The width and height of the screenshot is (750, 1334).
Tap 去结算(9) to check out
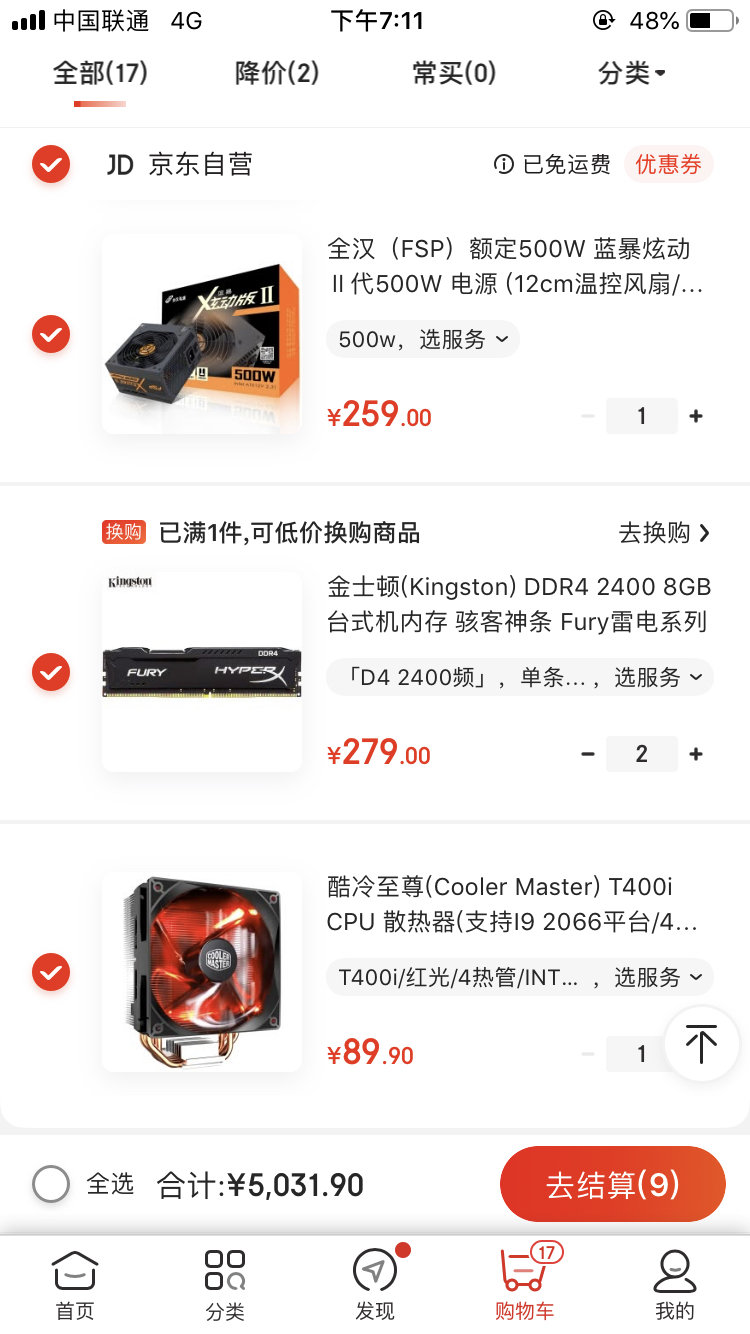pyautogui.click(x=612, y=1185)
